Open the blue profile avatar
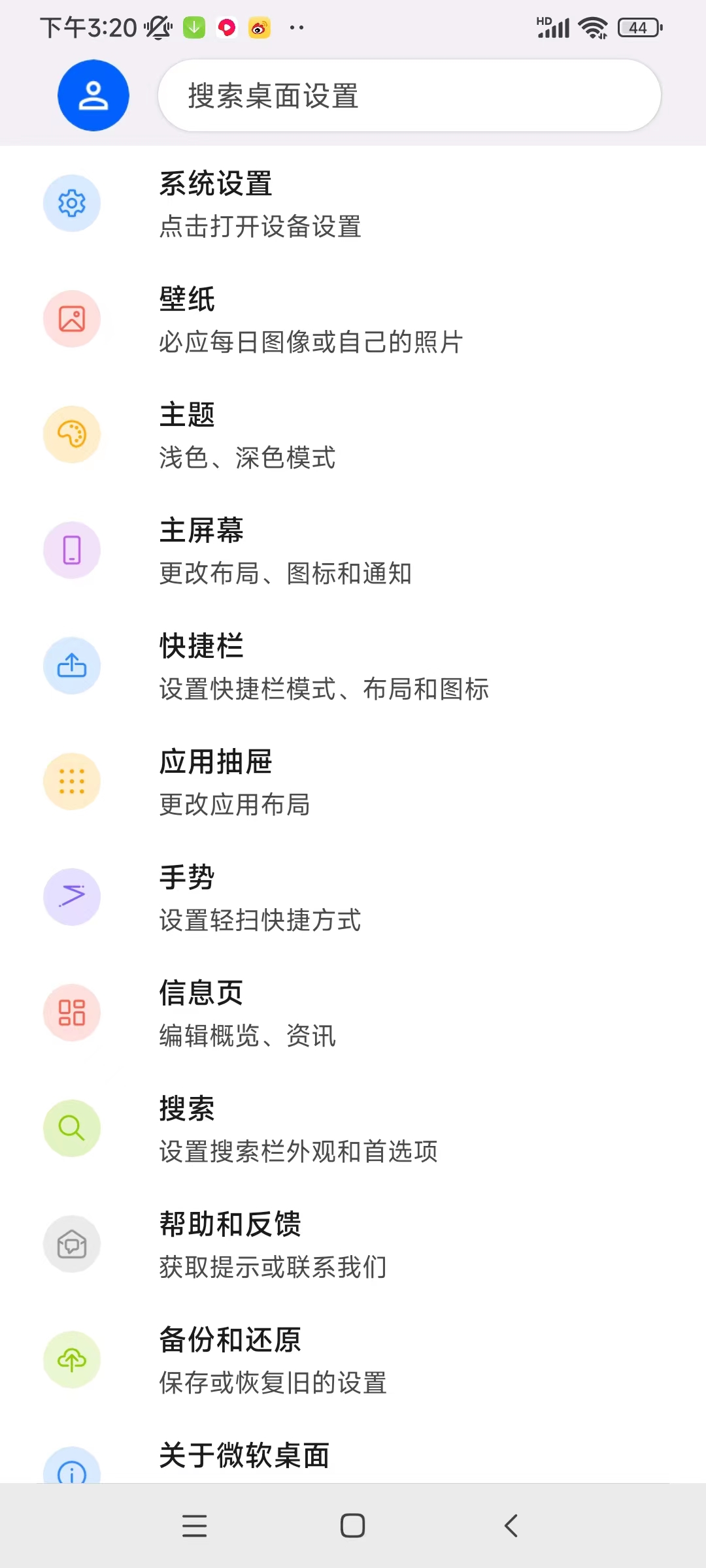This screenshot has height=1568, width=706. tap(93, 95)
